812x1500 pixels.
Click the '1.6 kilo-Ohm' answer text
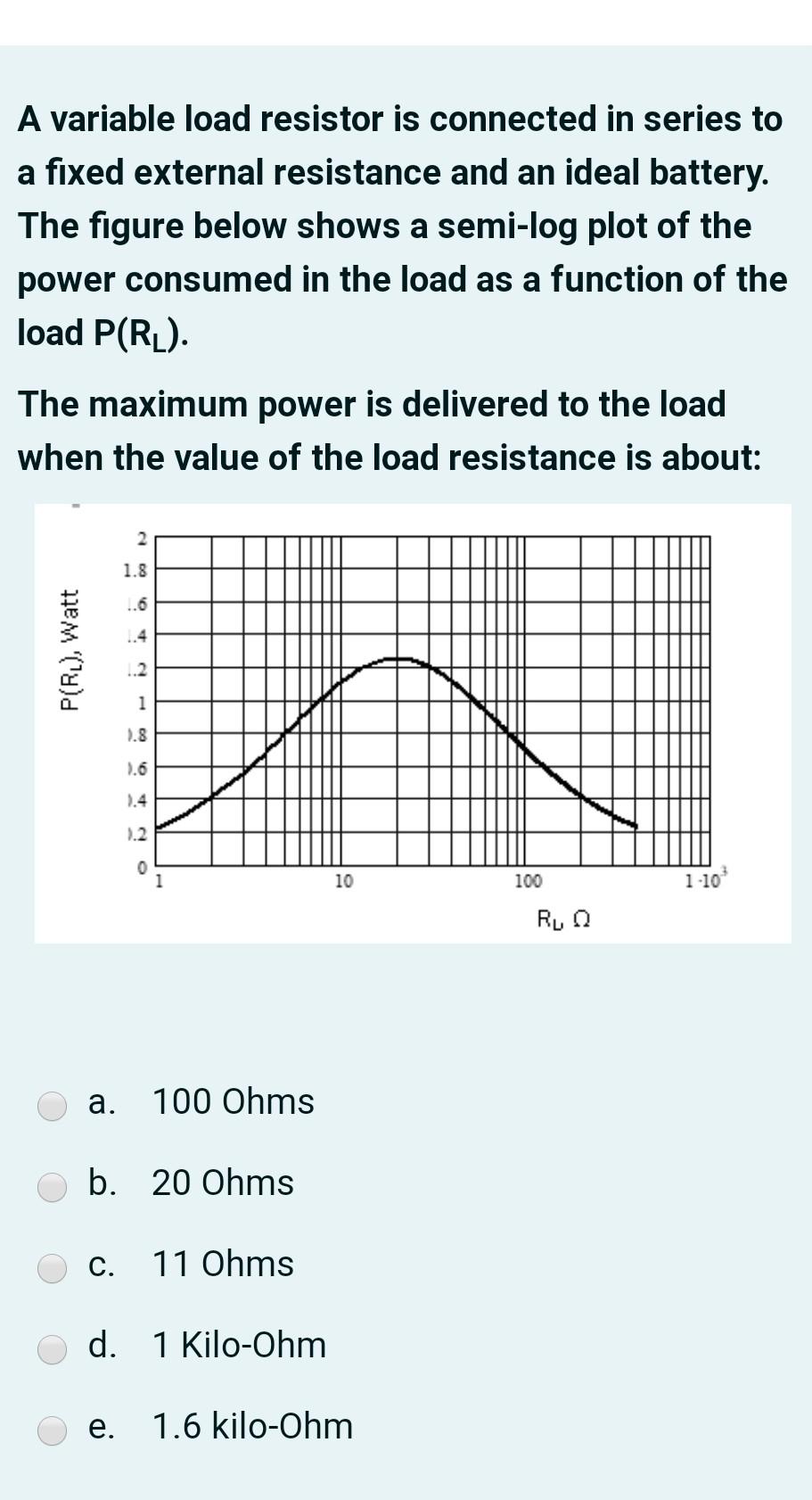coord(251,1428)
